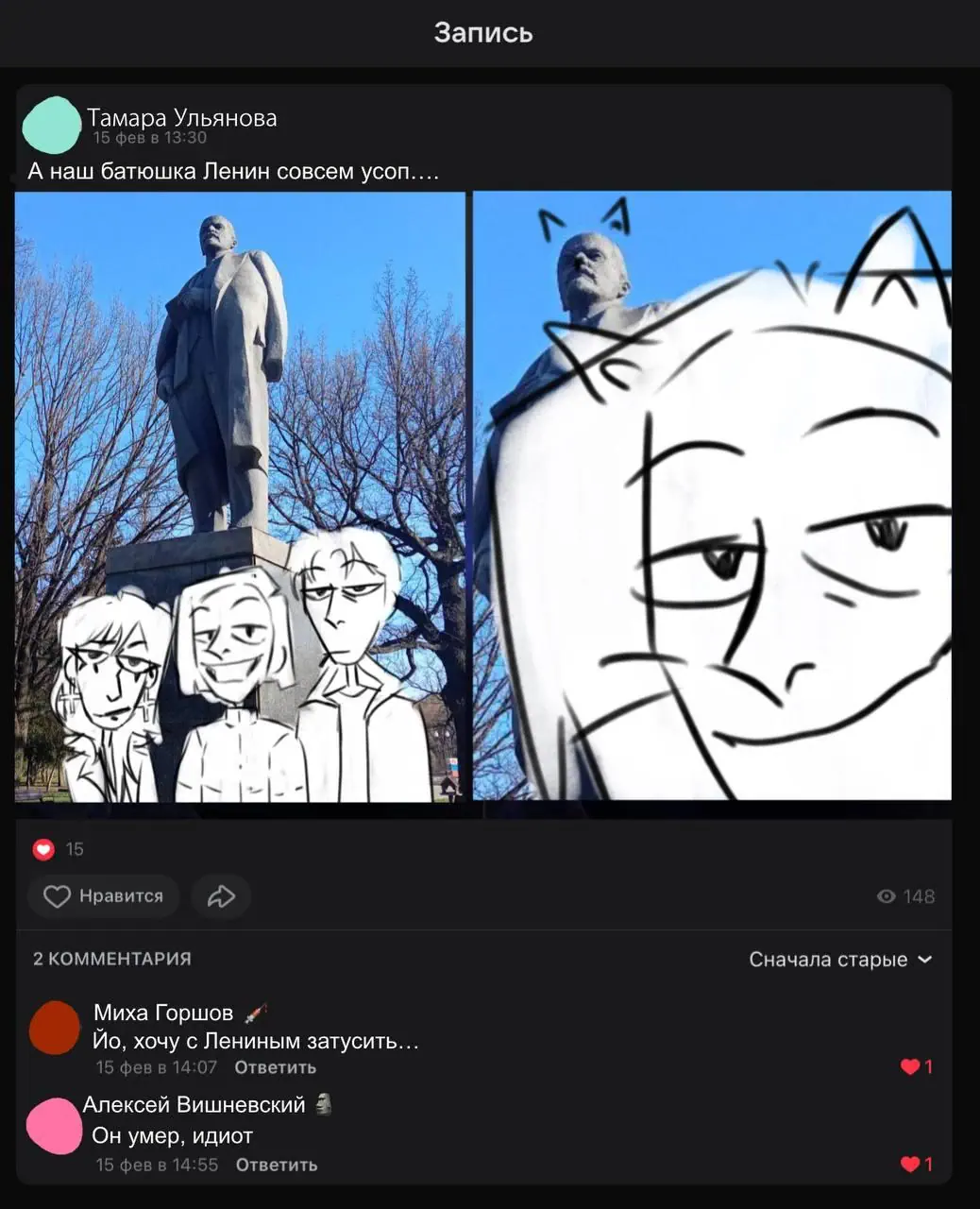Share this post via the arrow icon
Screen dimensions: 980x1209
click(221, 896)
